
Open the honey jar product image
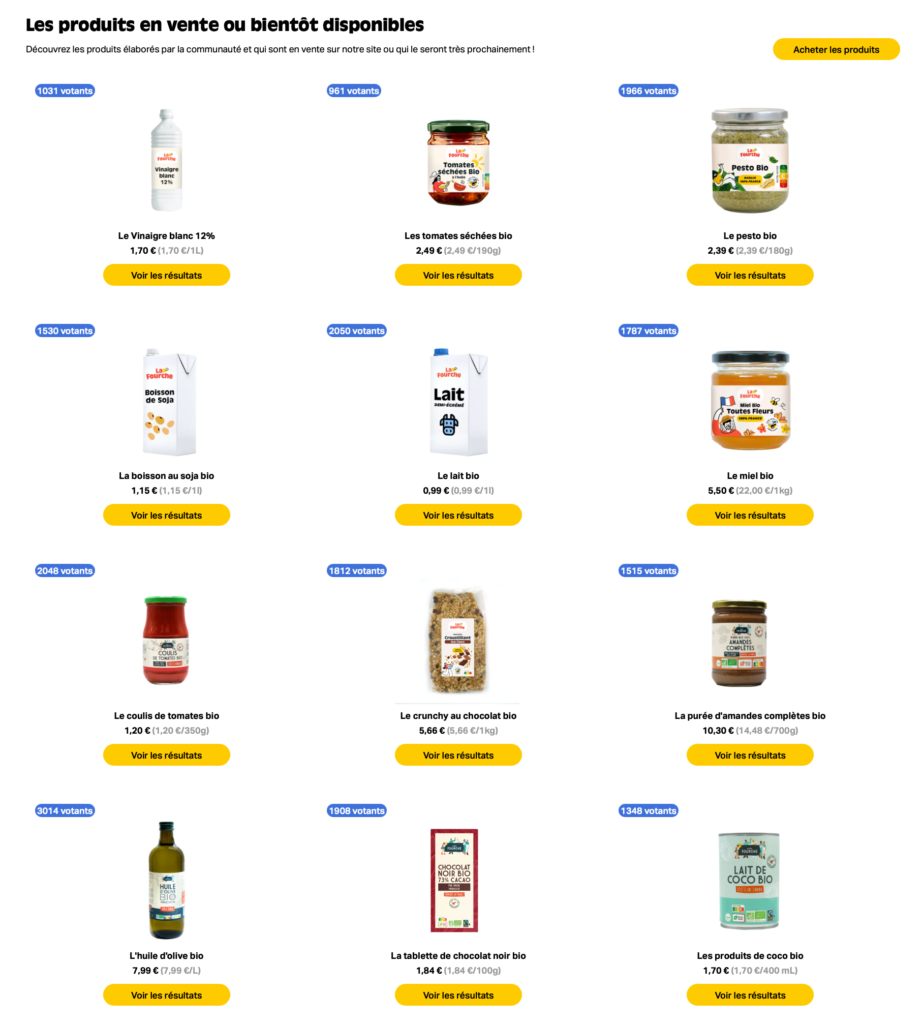(x=749, y=400)
